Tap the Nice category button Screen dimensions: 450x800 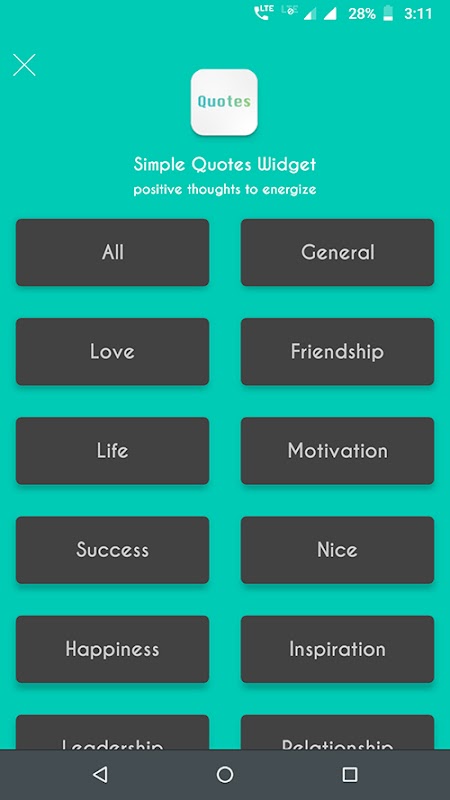(337, 550)
